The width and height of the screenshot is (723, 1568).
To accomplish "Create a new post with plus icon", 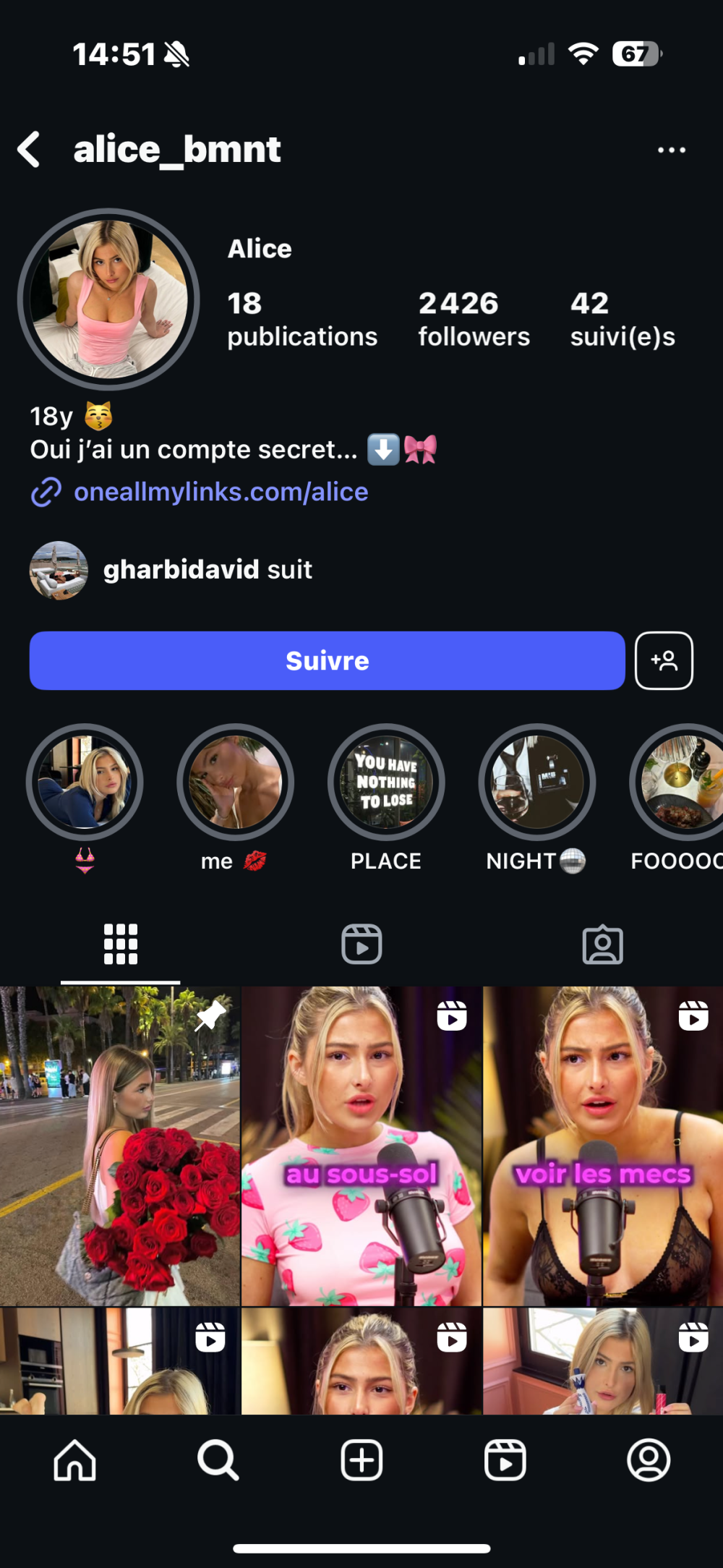I will click(x=361, y=1460).
